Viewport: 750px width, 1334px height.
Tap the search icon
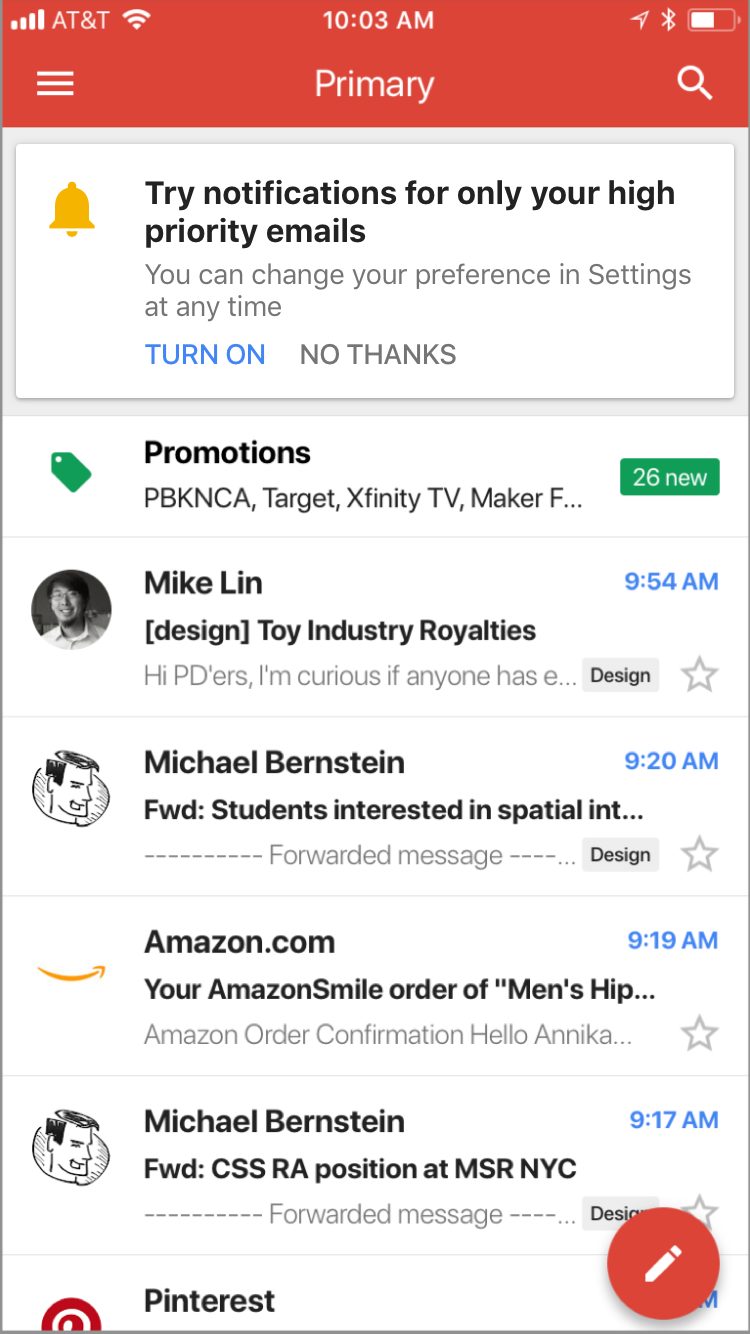point(695,83)
